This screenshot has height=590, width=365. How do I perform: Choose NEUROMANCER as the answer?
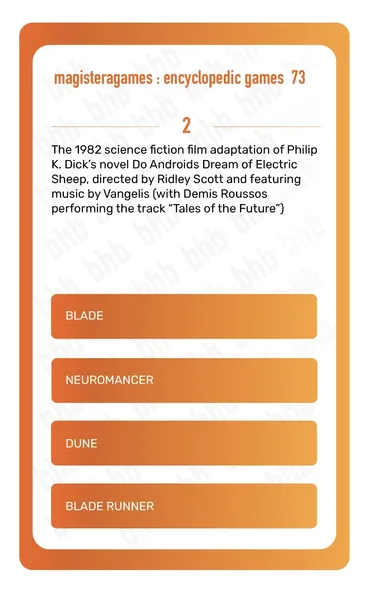(x=184, y=380)
